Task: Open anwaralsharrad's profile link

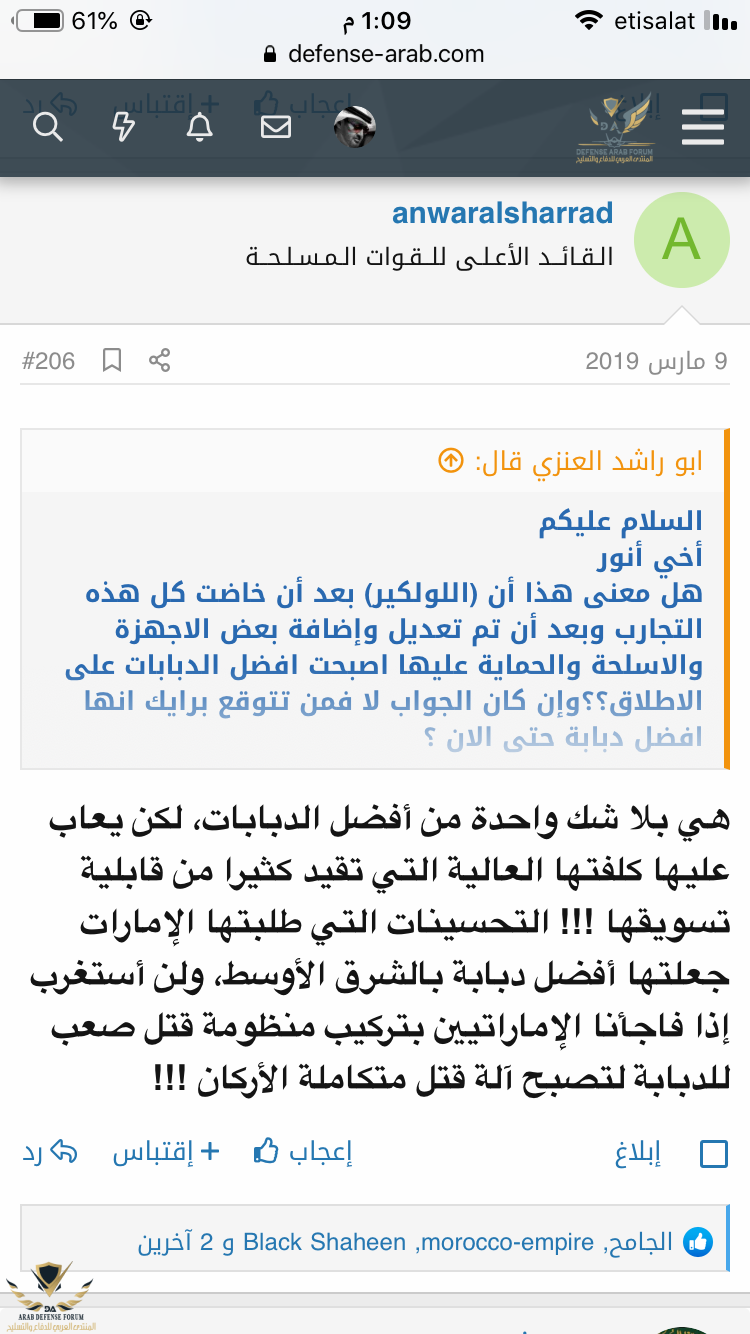Action: tap(502, 213)
